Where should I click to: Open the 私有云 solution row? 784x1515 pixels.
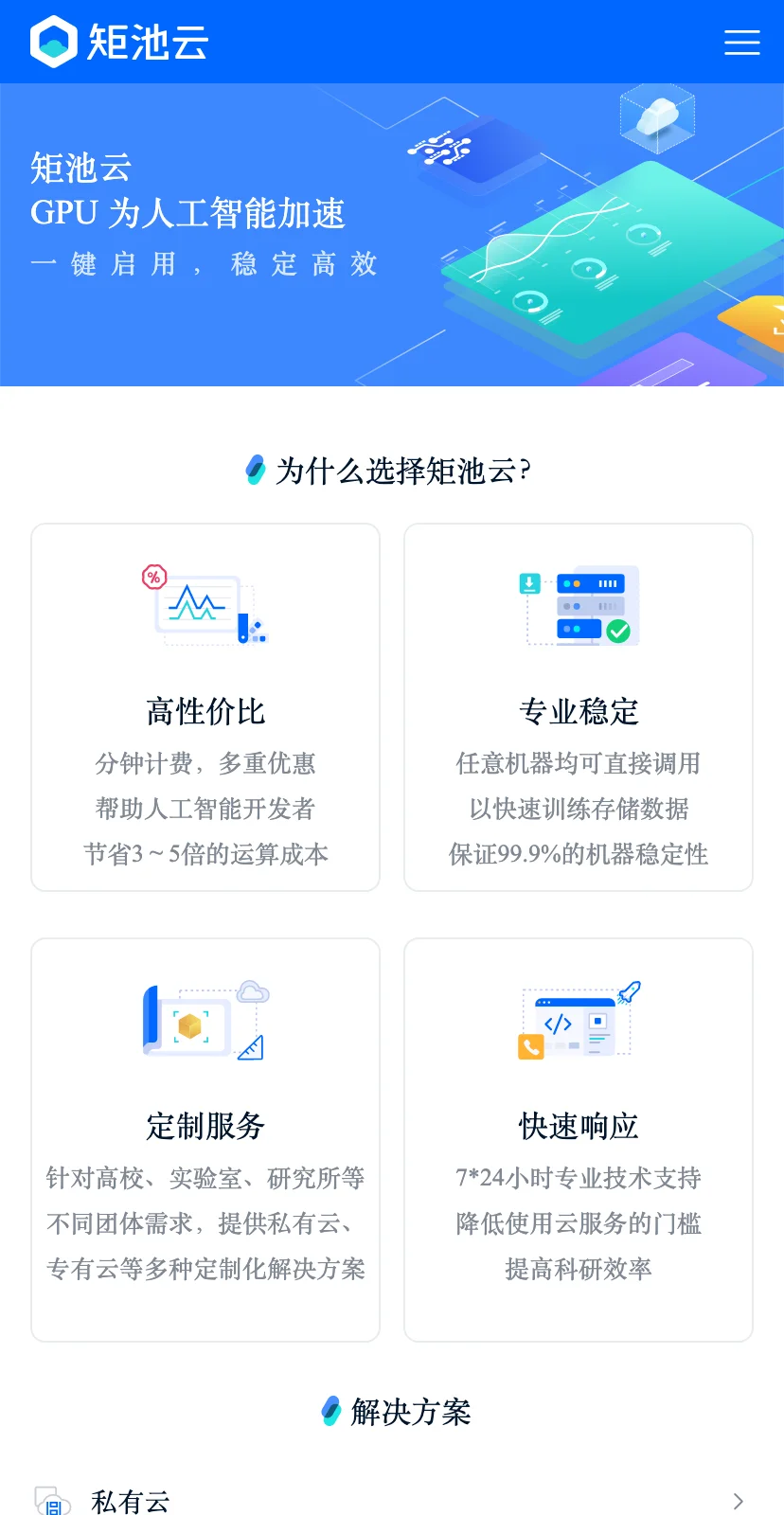(392, 1501)
